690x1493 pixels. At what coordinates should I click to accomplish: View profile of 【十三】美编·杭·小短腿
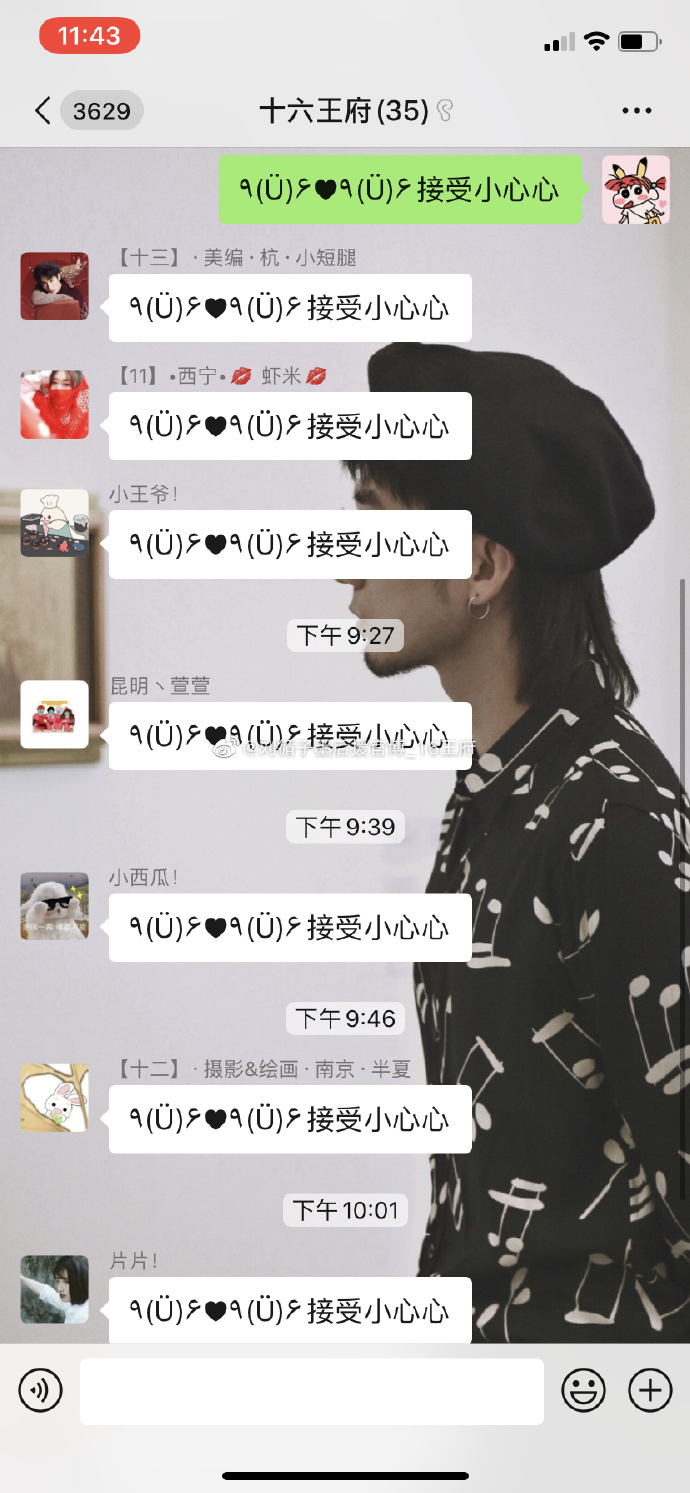pos(55,286)
